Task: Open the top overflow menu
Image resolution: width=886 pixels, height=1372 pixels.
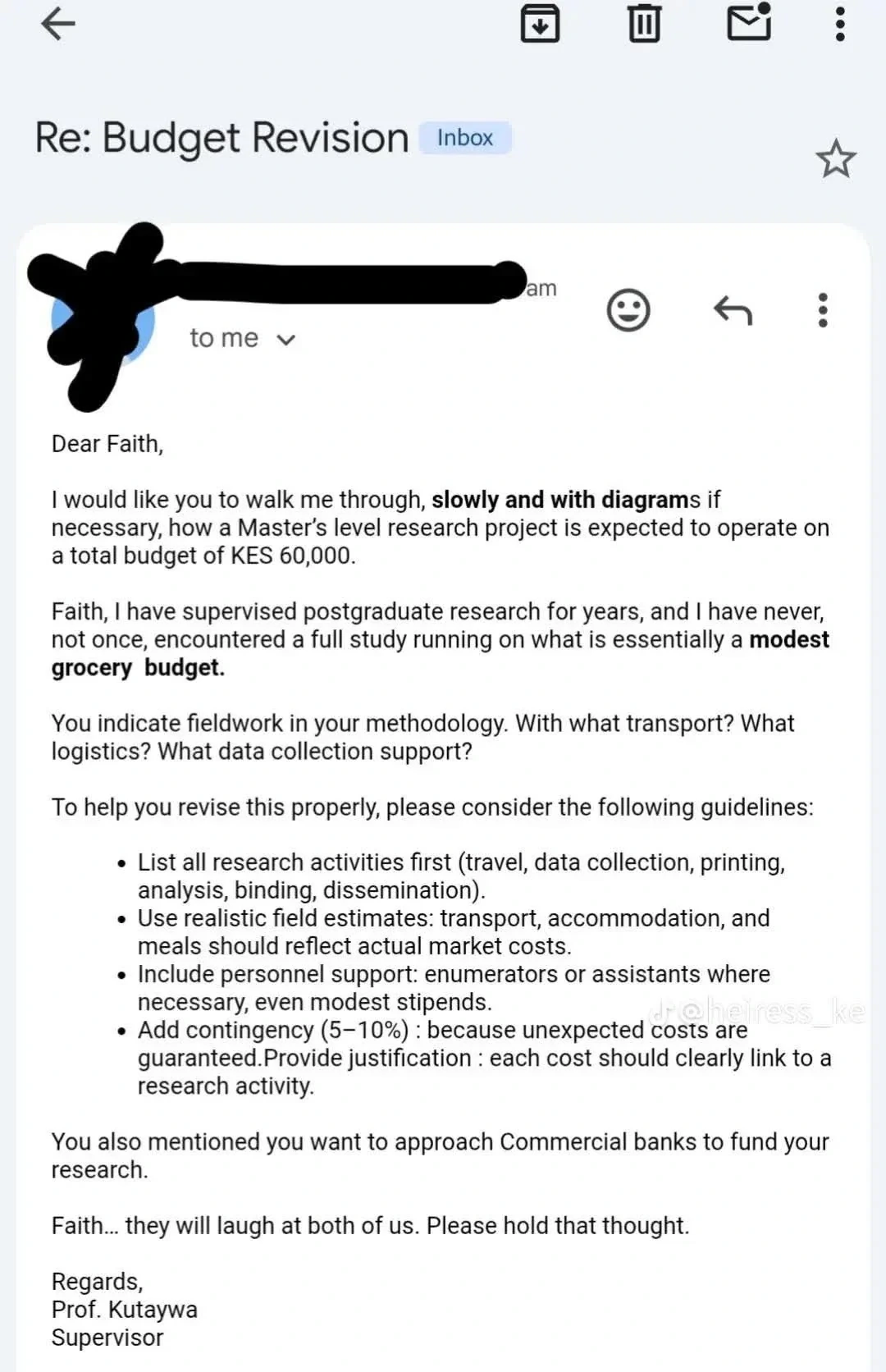Action: coord(839,24)
